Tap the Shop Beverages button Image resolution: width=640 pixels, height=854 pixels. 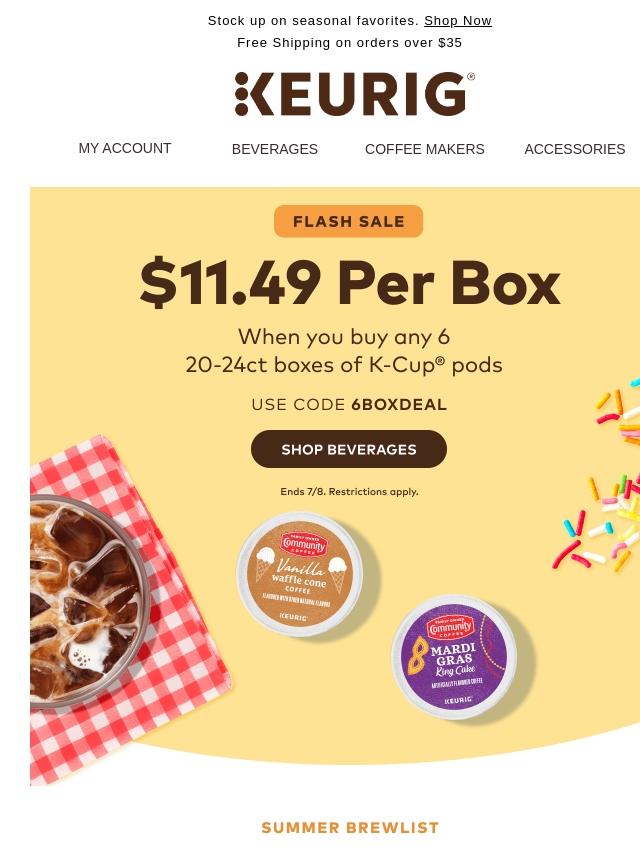[348, 449]
